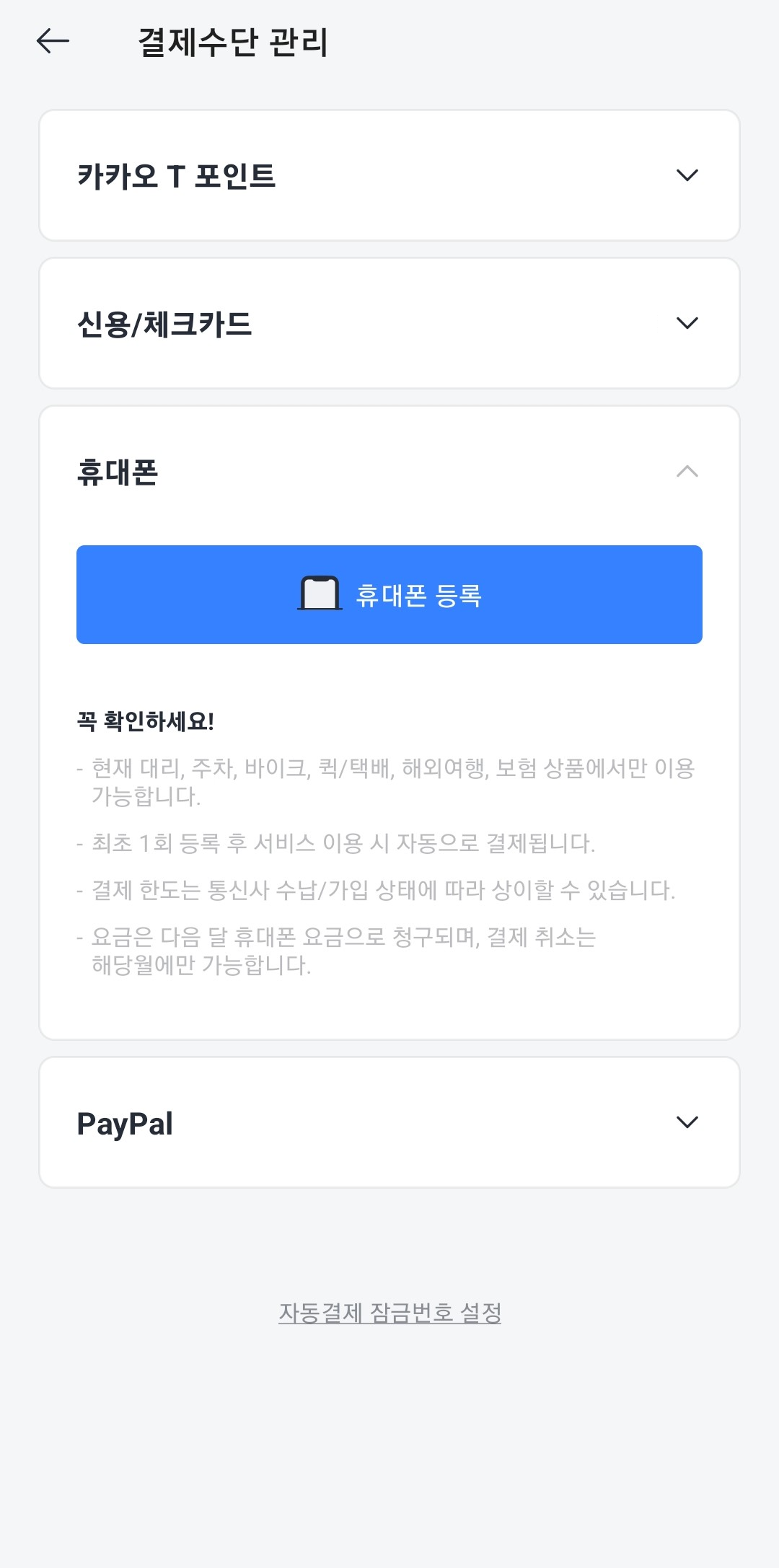Tap the downward chevron beside 신용/체크카드
Viewport: 779px width, 1568px height.
tap(687, 322)
